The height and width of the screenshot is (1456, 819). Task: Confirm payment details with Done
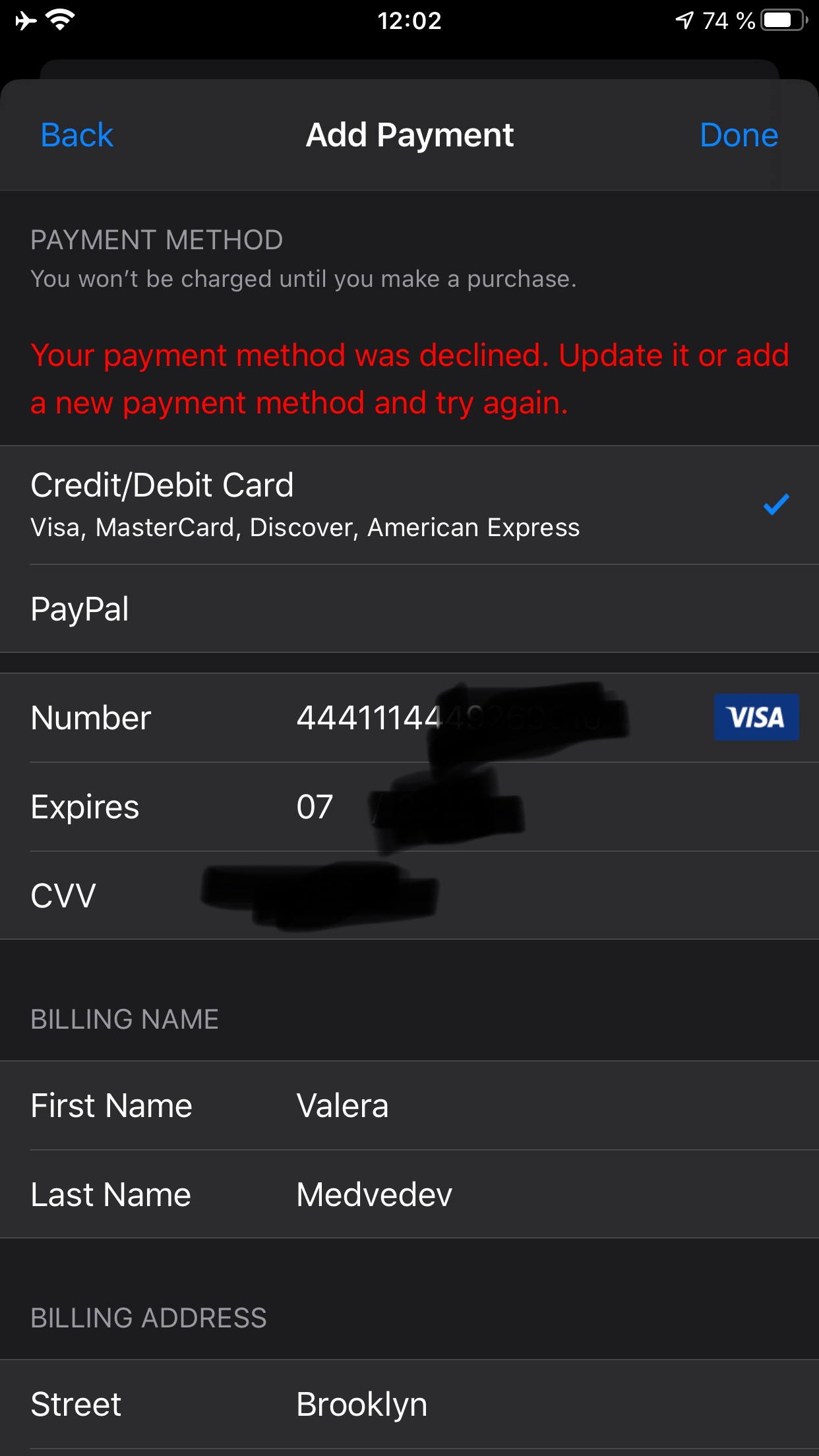point(739,136)
